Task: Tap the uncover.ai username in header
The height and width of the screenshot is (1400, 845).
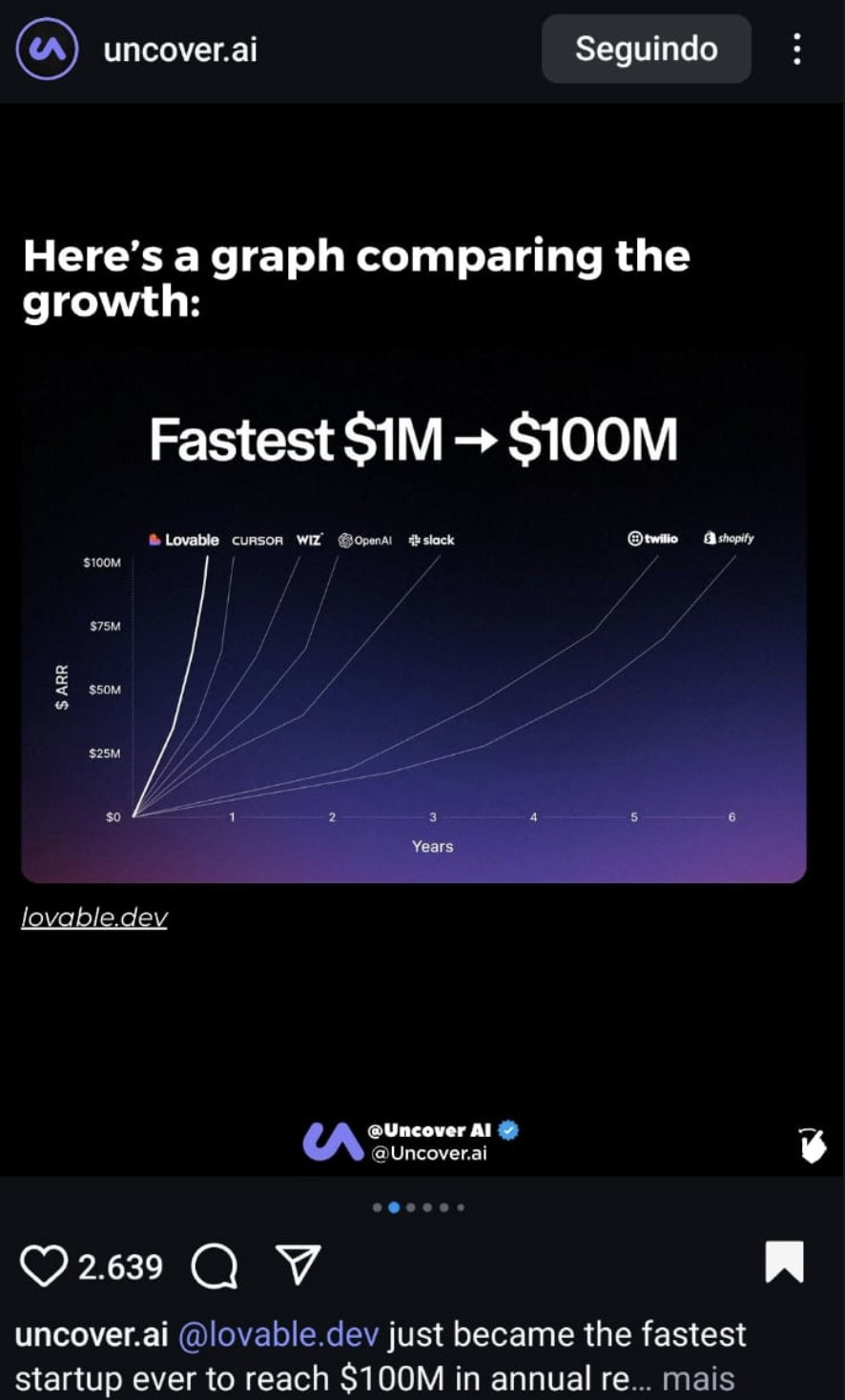Action: pyautogui.click(x=179, y=50)
